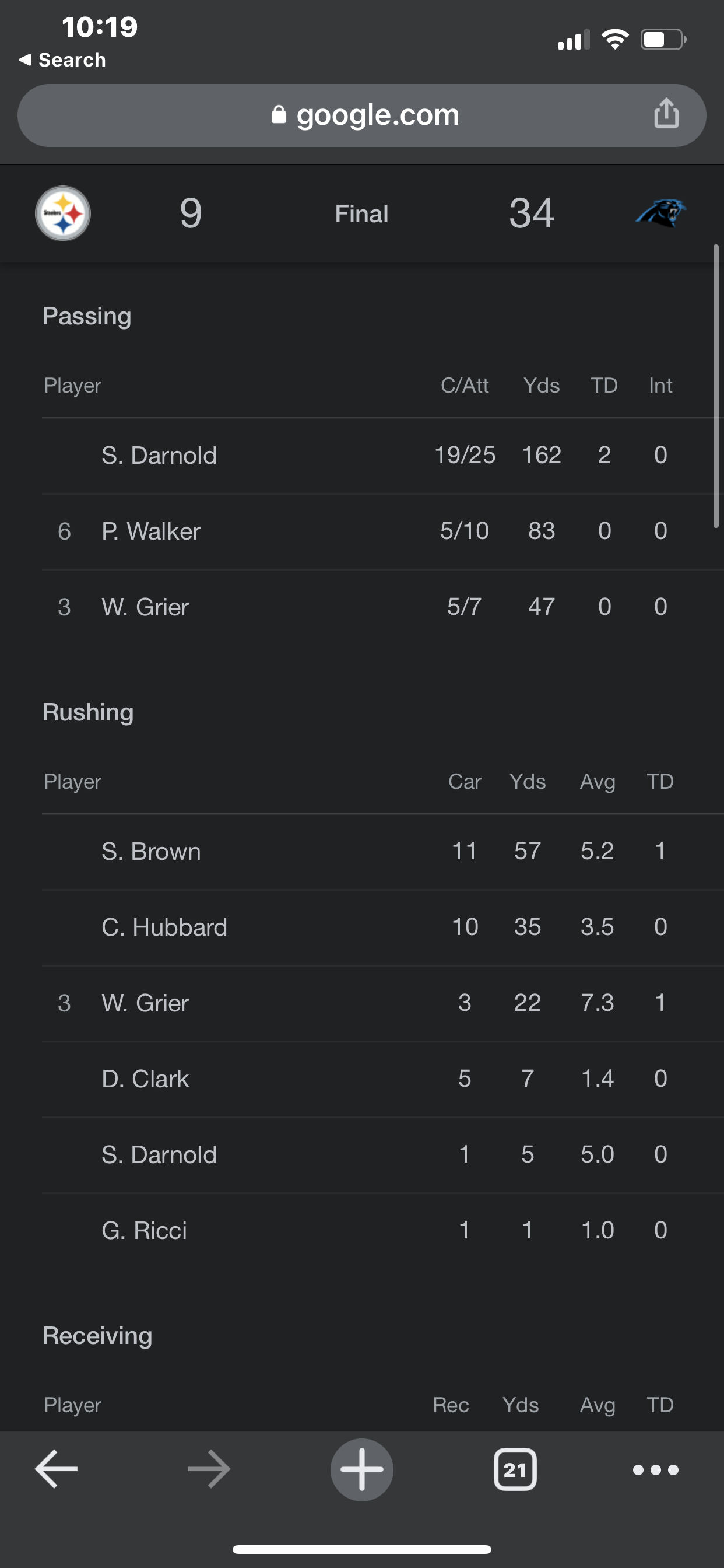Image resolution: width=724 pixels, height=1568 pixels.
Task: Return to Search via back link
Action: pos(63,60)
